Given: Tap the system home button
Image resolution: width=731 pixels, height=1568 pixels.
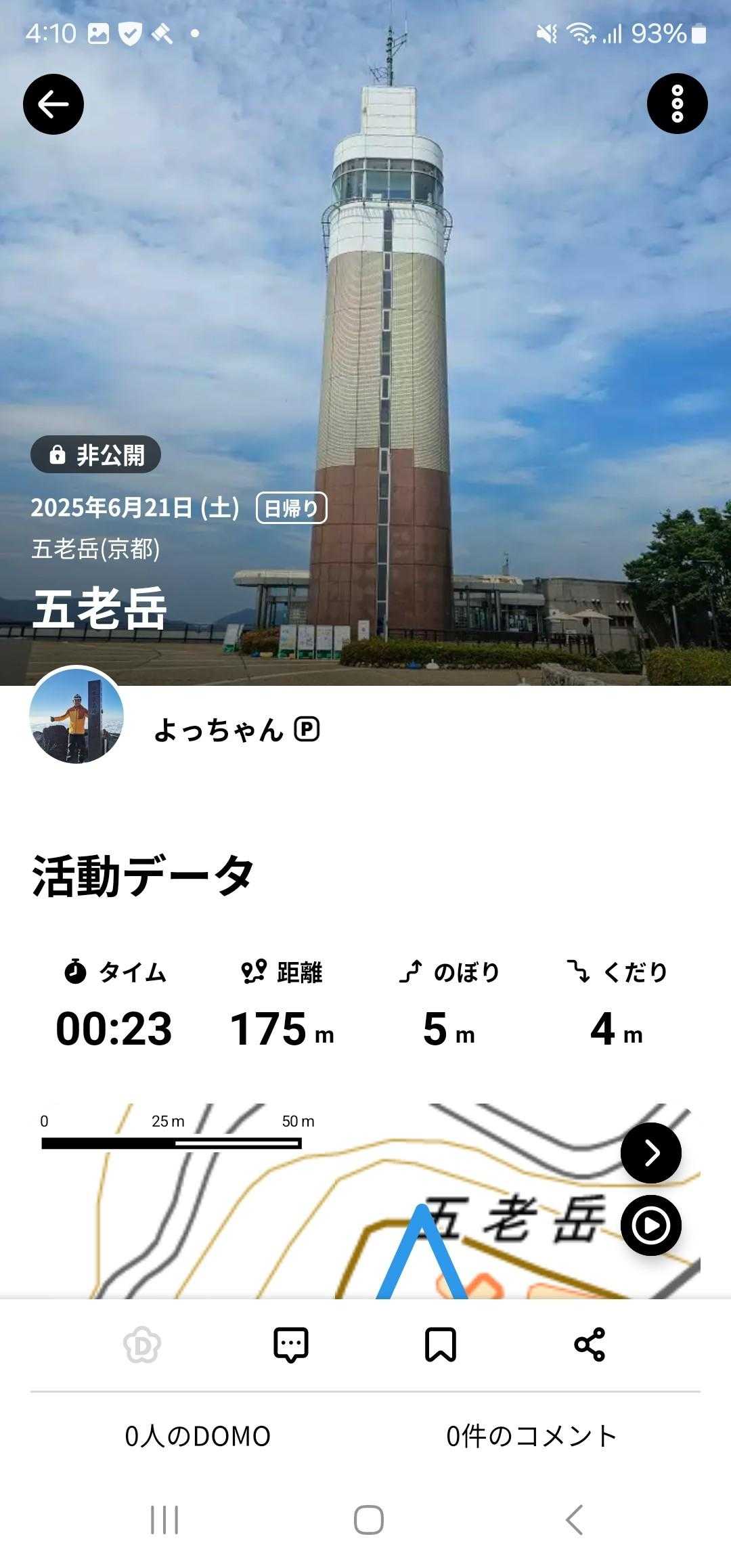Looking at the screenshot, I should click(x=368, y=1521).
